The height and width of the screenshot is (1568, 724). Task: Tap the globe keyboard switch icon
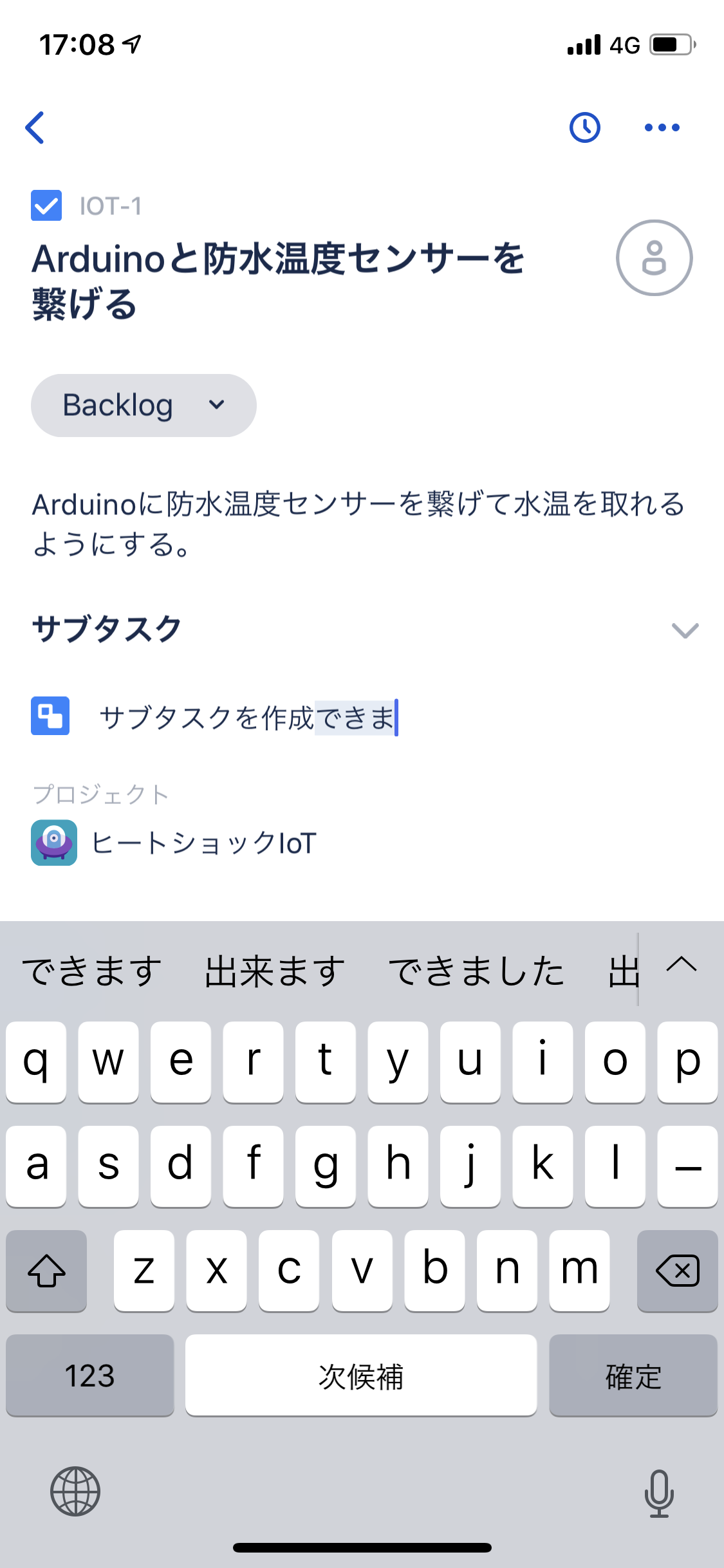coord(75,1491)
